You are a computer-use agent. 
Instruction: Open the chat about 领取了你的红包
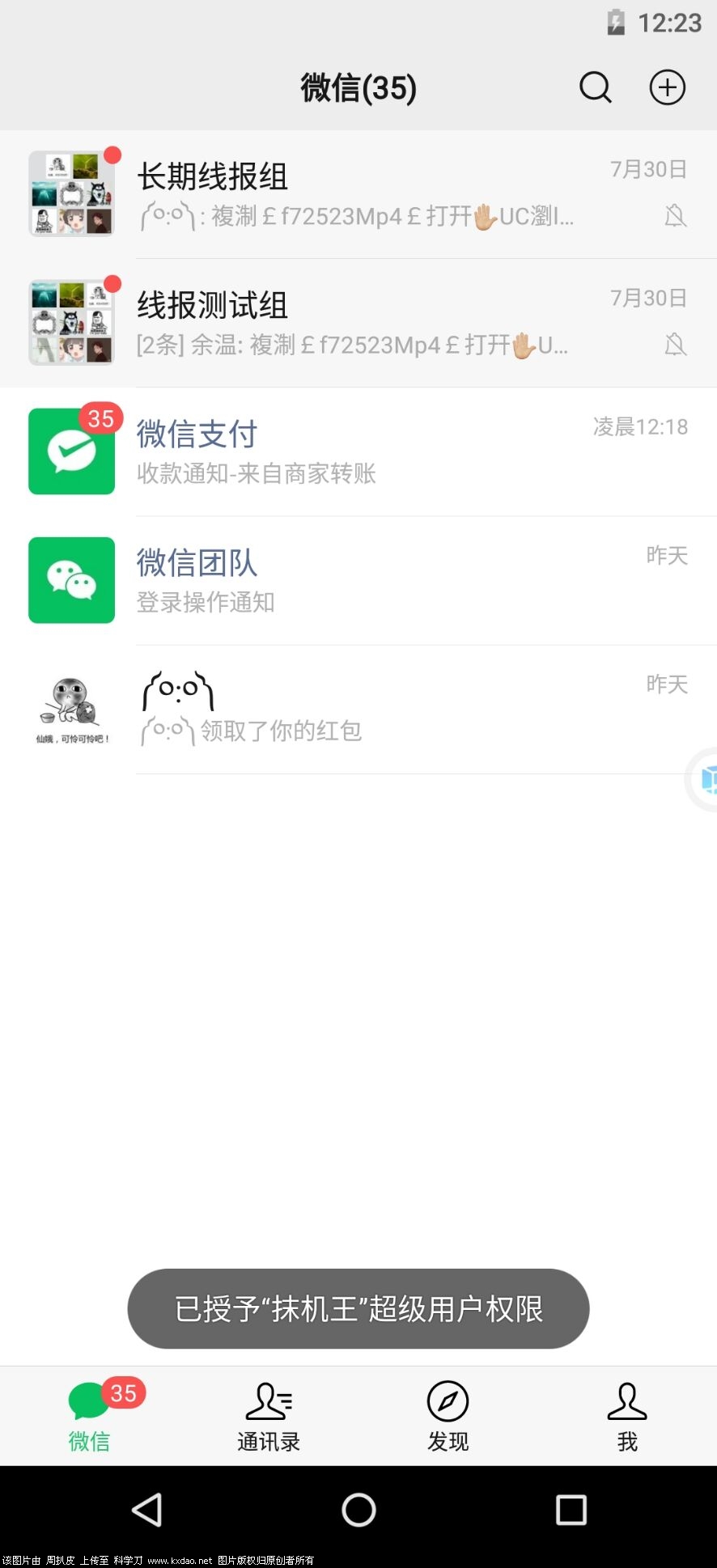(x=358, y=709)
